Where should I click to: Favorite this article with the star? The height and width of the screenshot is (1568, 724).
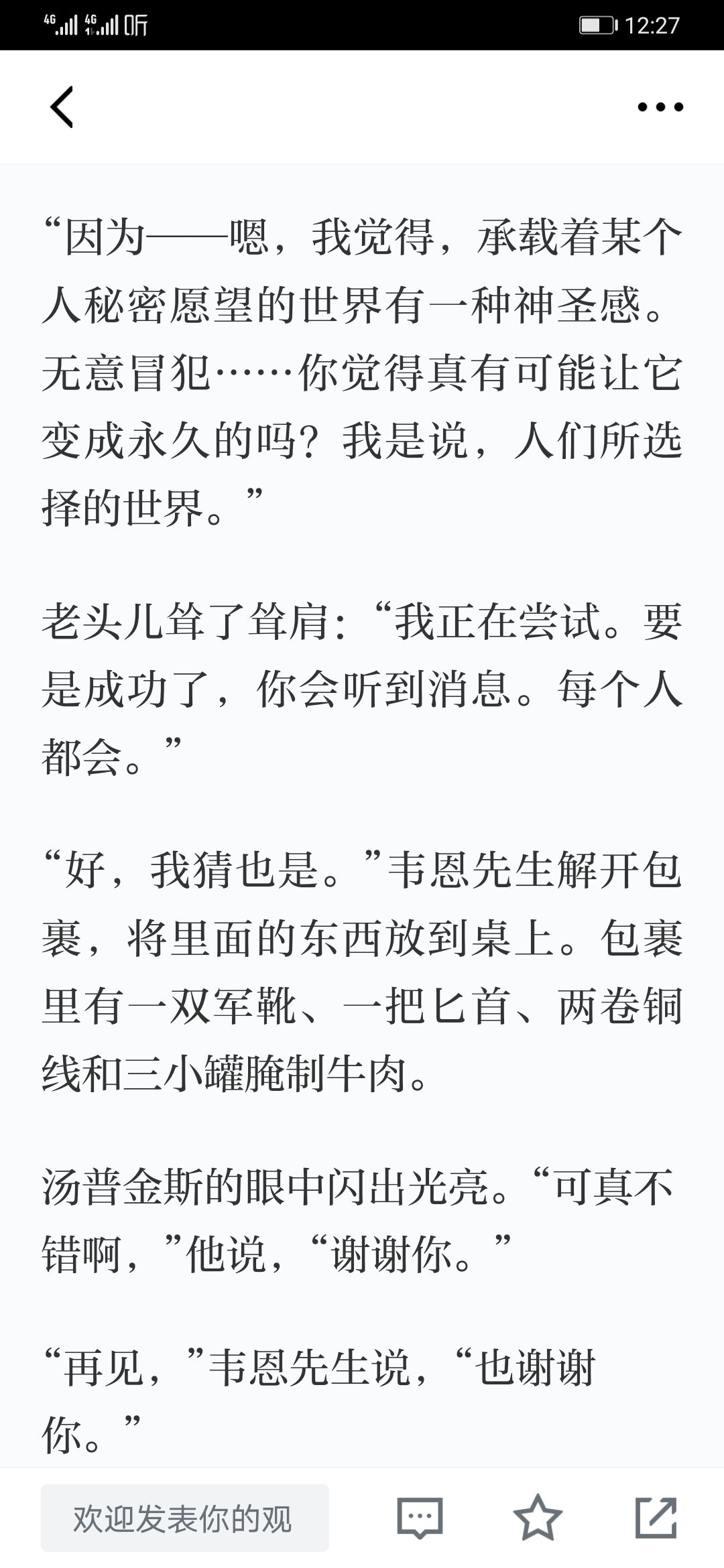(538, 1518)
